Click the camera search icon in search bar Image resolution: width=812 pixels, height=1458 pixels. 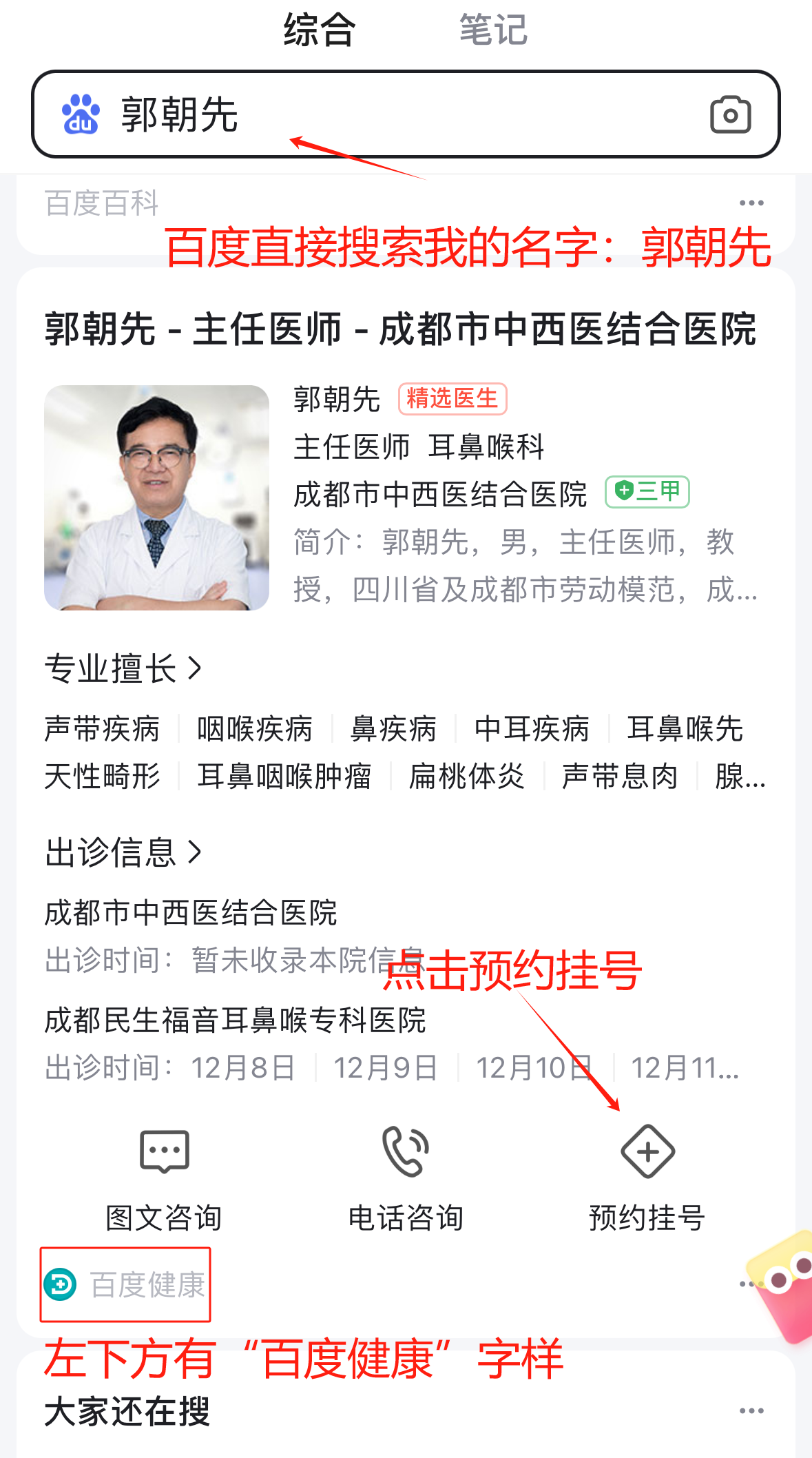(730, 114)
